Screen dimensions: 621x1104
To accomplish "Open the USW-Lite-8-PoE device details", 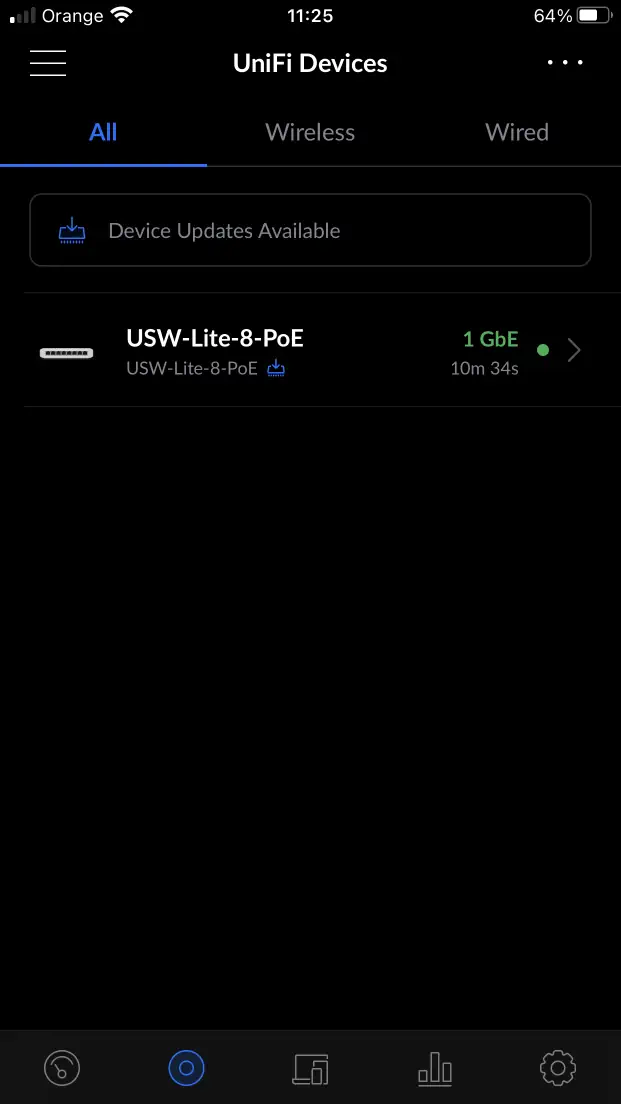I will point(310,350).
